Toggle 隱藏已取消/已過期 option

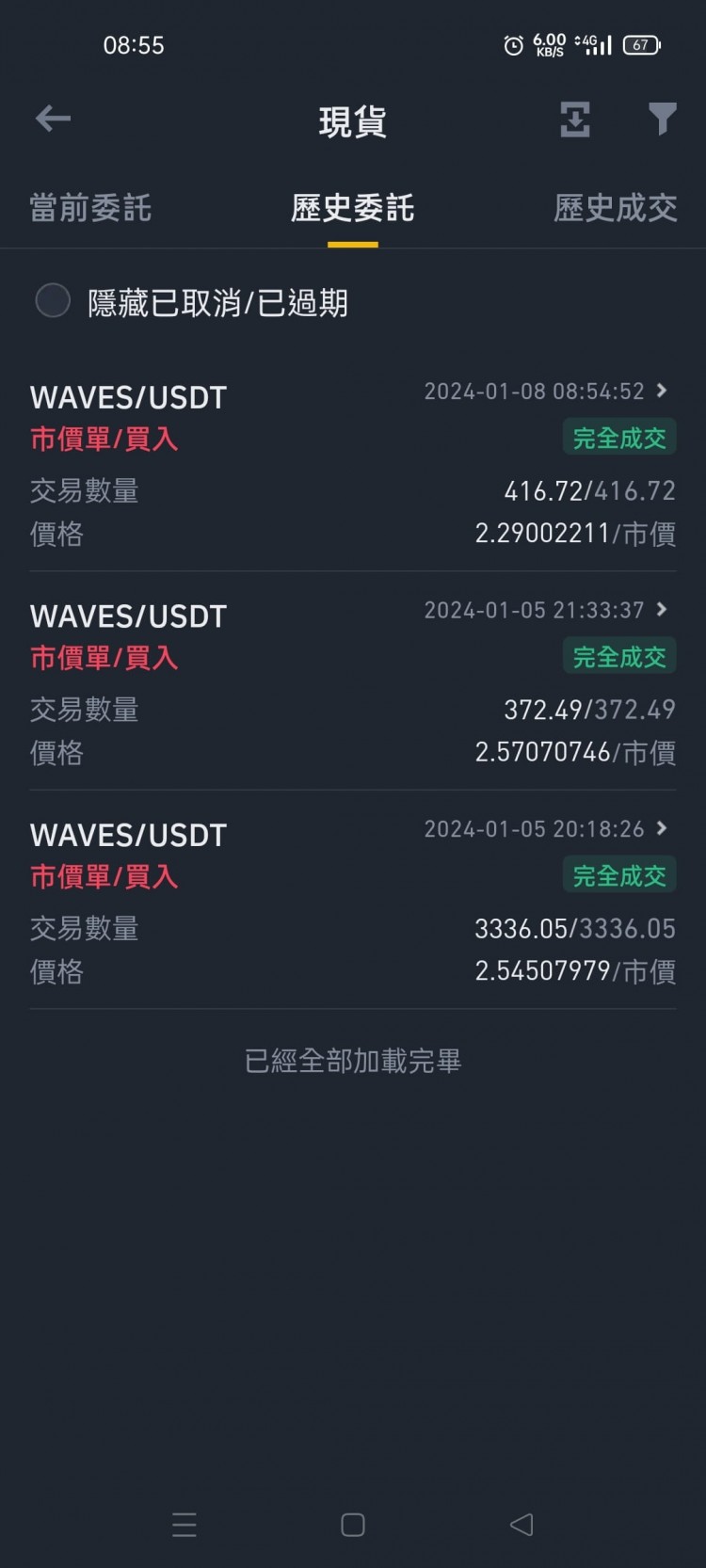[53, 301]
